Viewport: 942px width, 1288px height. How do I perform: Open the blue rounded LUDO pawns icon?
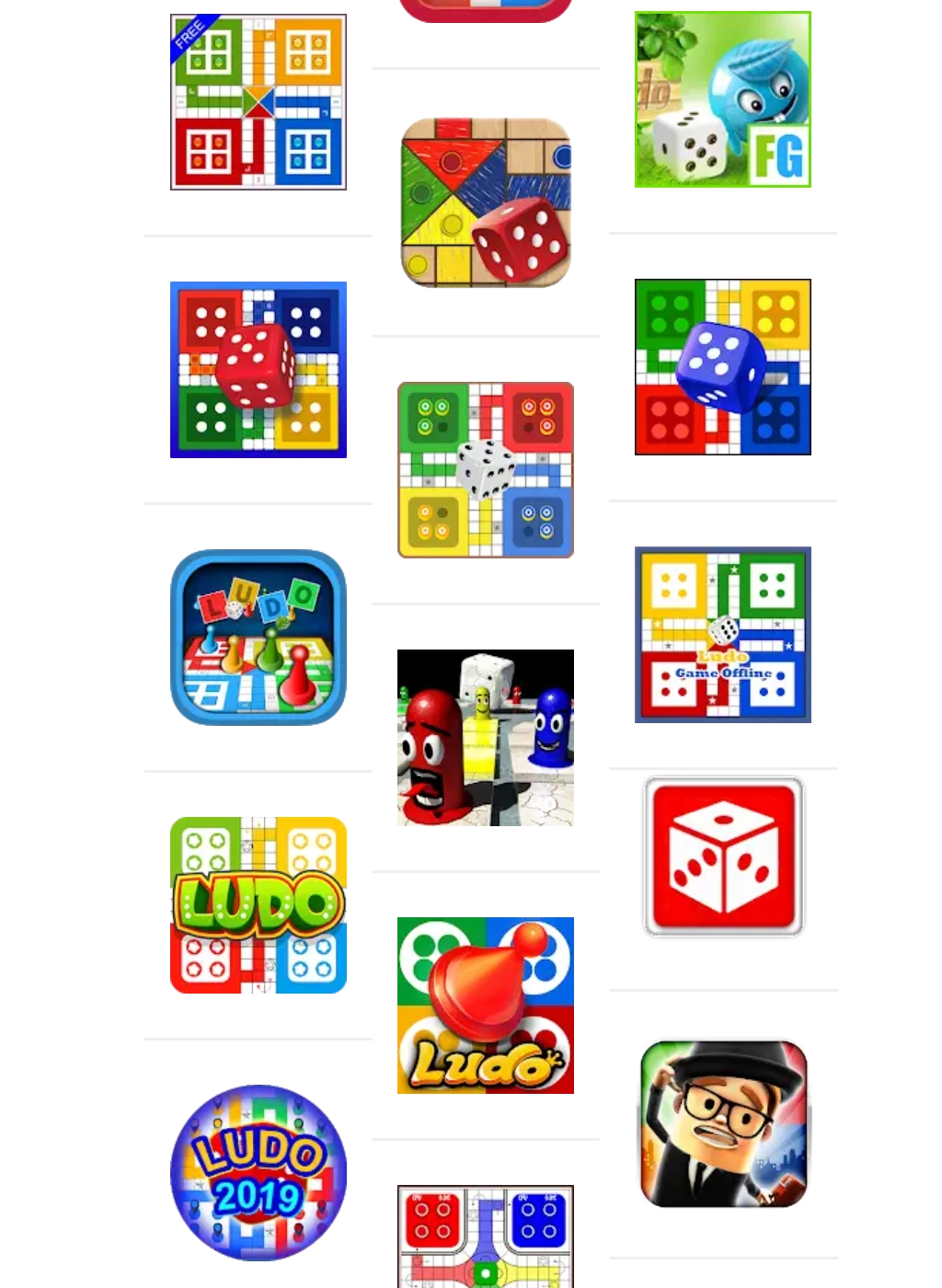coord(258,638)
